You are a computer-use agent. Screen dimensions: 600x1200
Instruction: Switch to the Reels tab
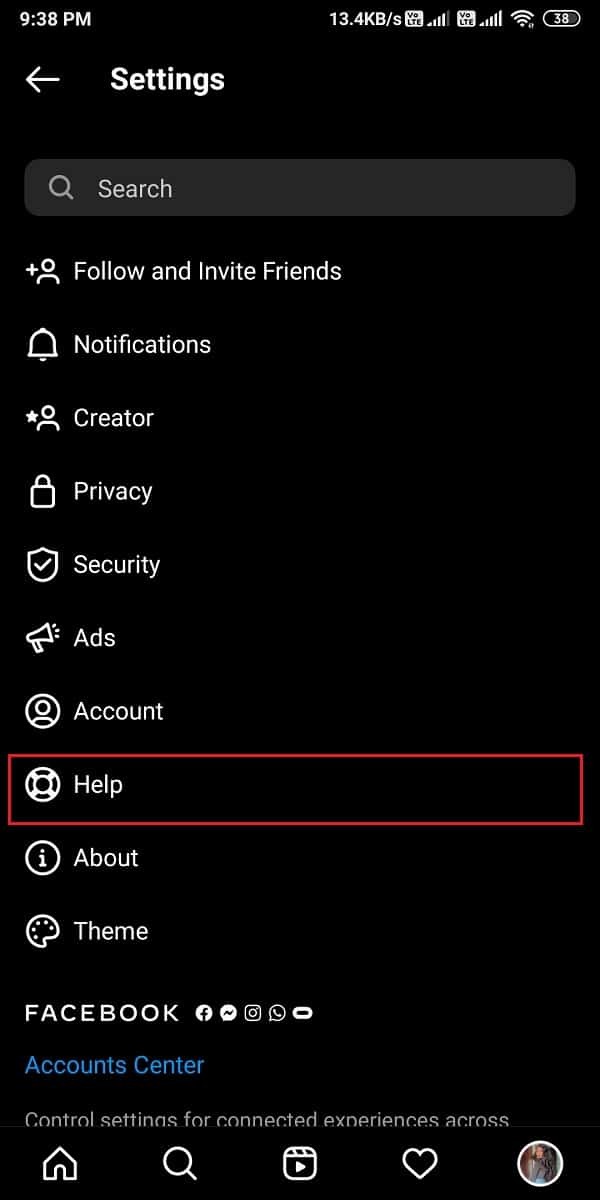[x=300, y=1163]
